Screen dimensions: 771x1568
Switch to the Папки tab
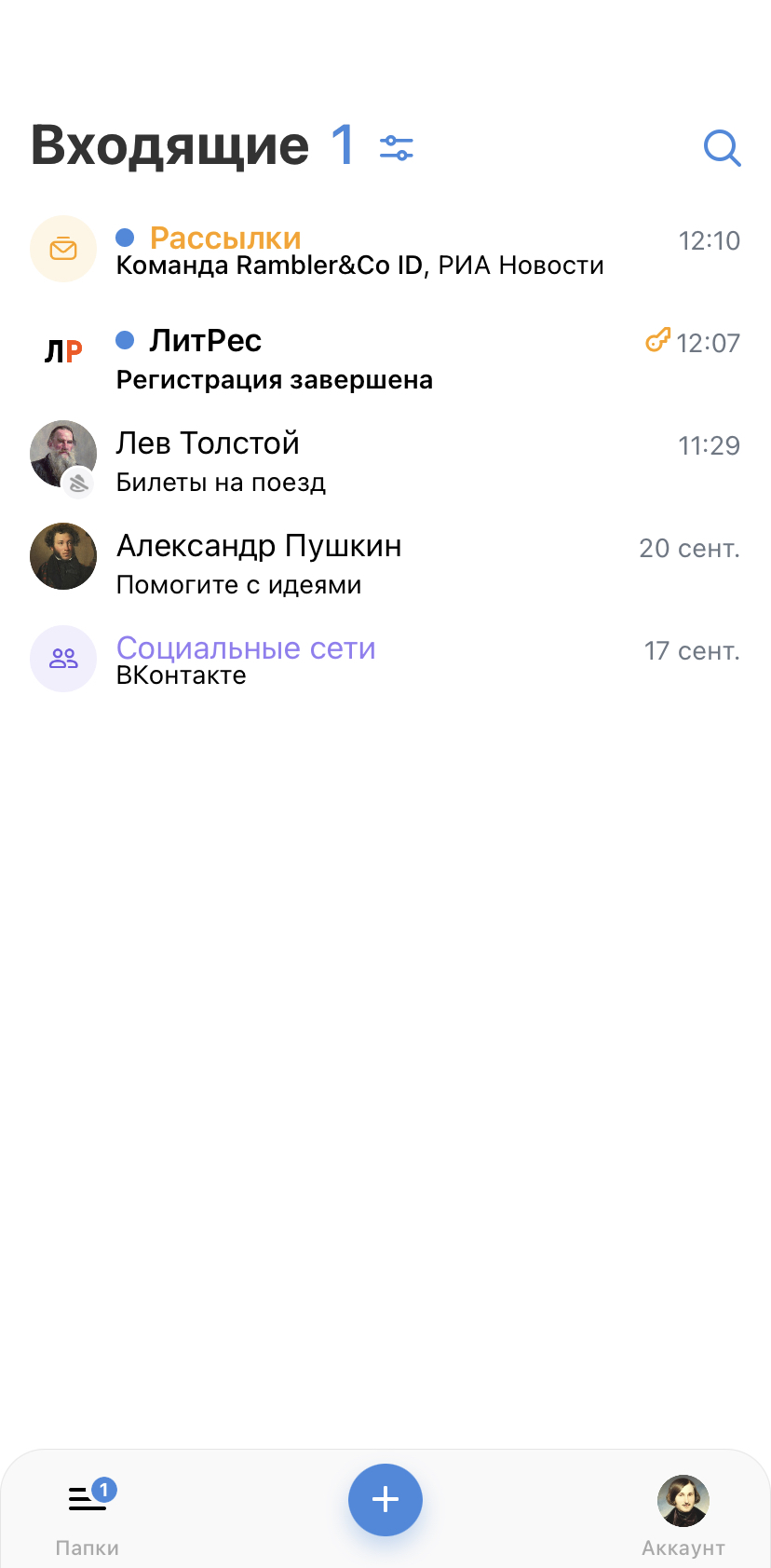tap(88, 1514)
